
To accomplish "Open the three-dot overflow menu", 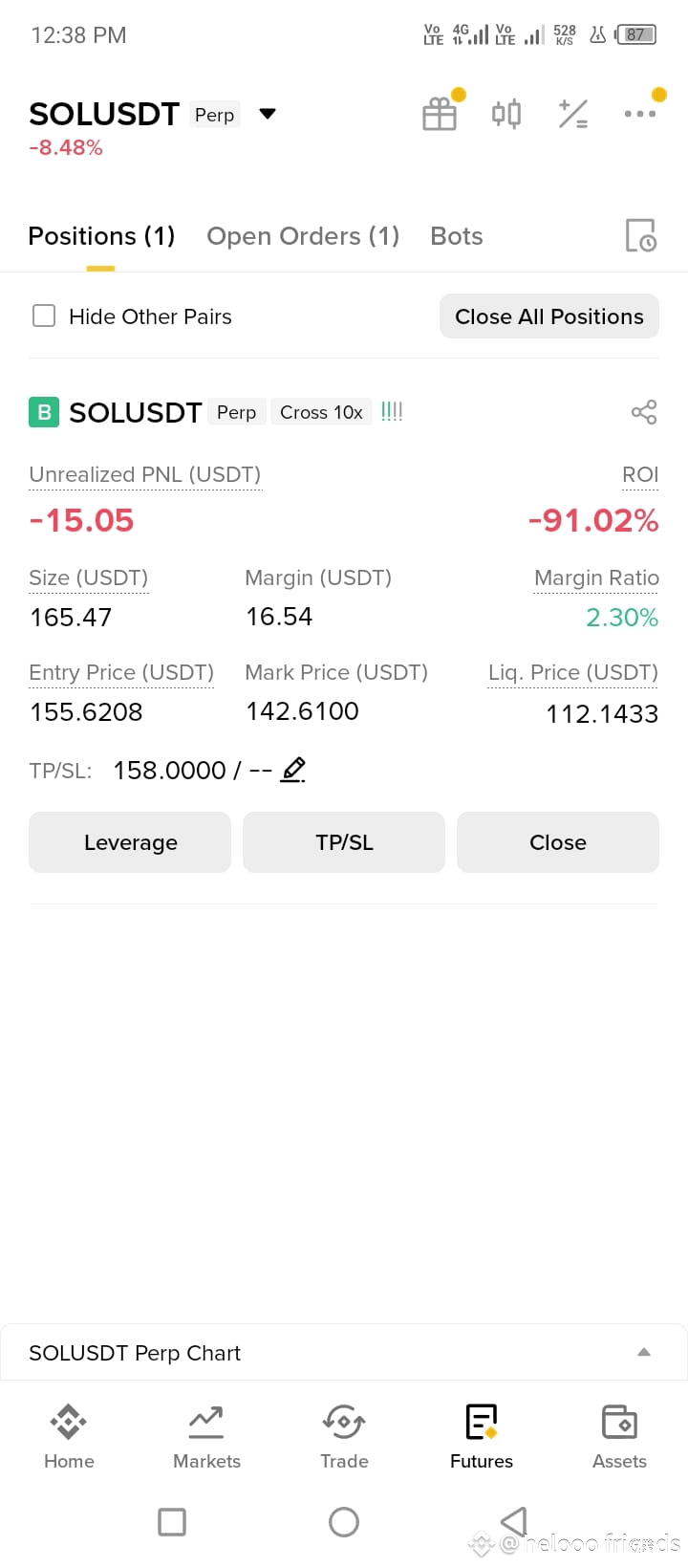I will point(640,114).
